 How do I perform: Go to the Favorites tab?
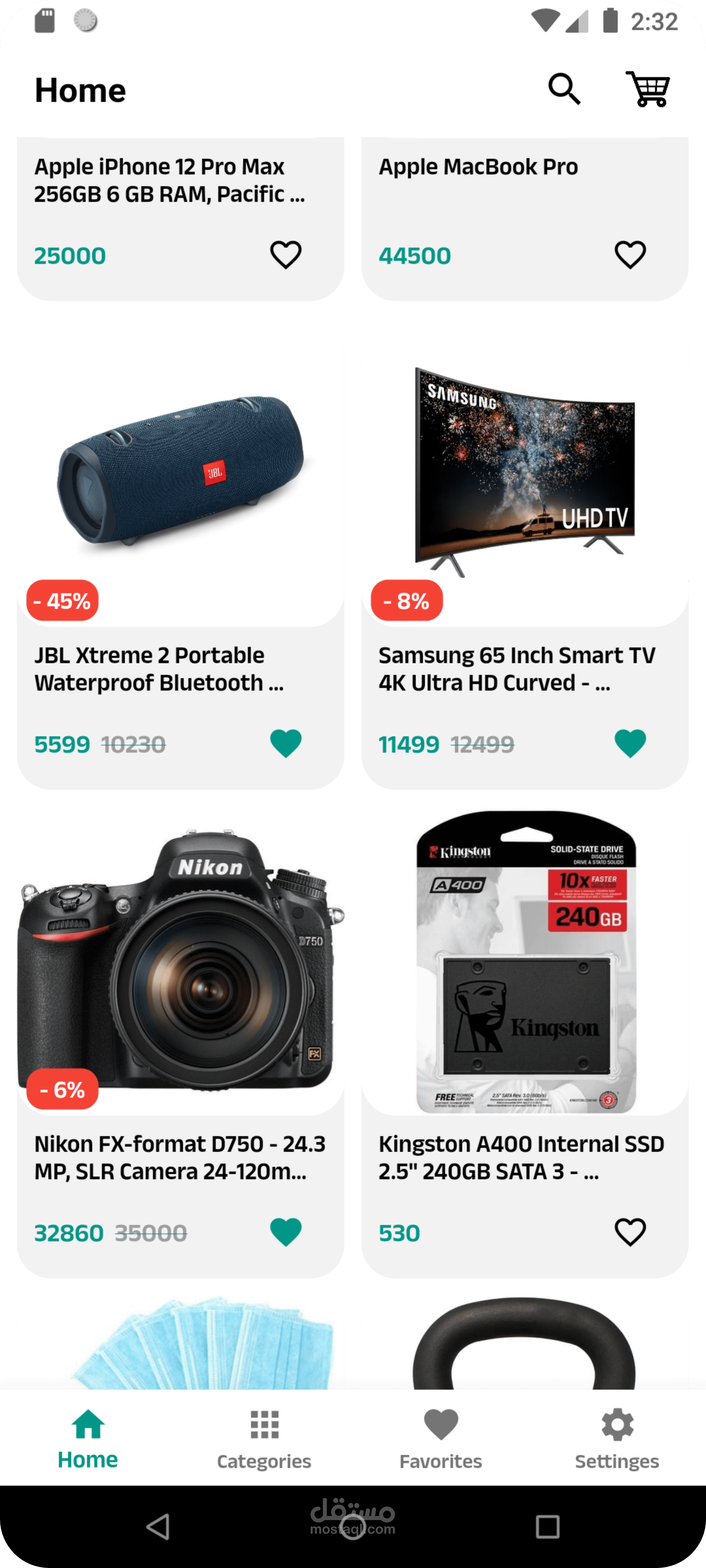440,1439
